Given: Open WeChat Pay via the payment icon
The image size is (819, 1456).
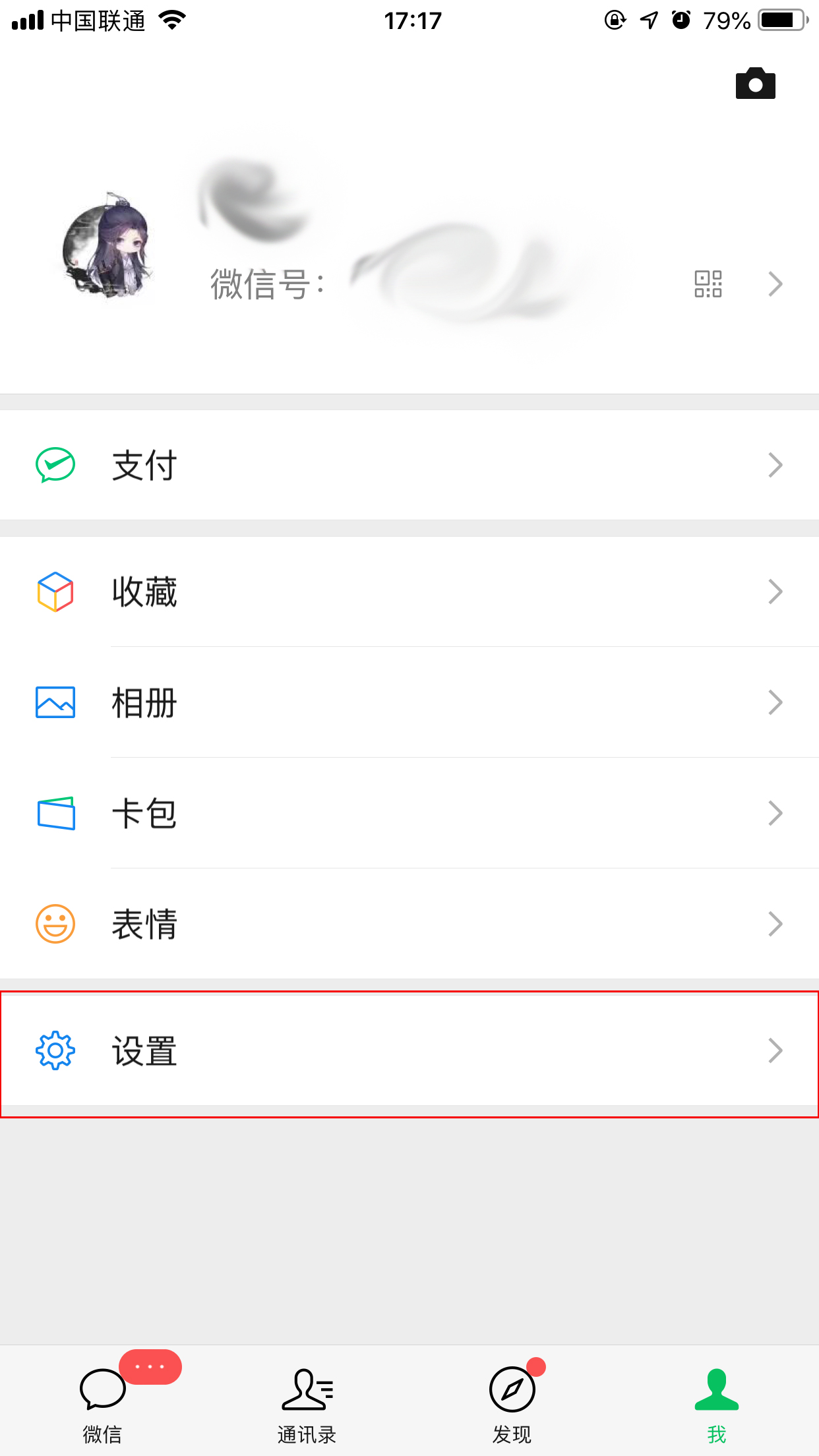Looking at the screenshot, I should point(55,465).
